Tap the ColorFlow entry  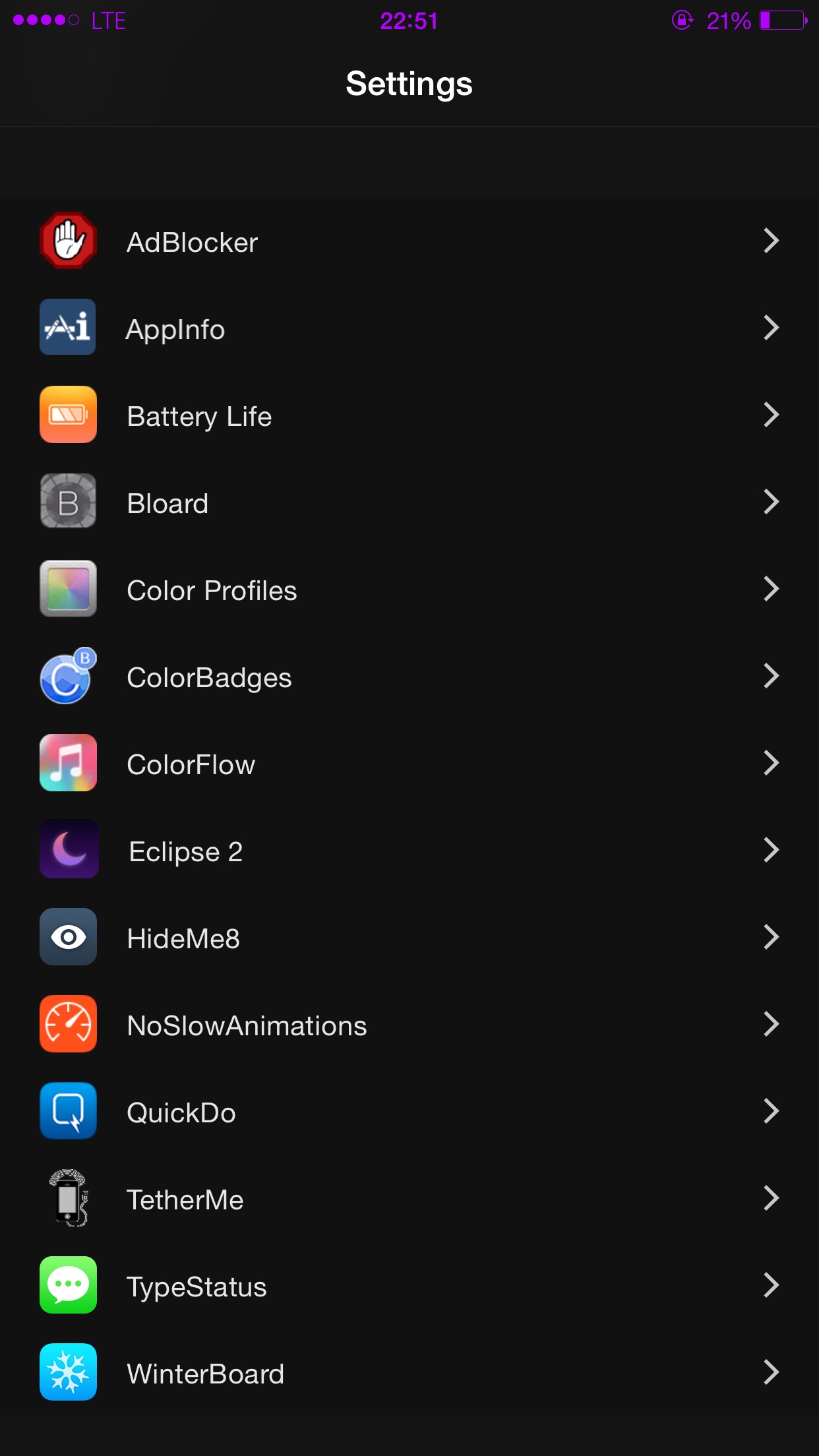coord(409,763)
